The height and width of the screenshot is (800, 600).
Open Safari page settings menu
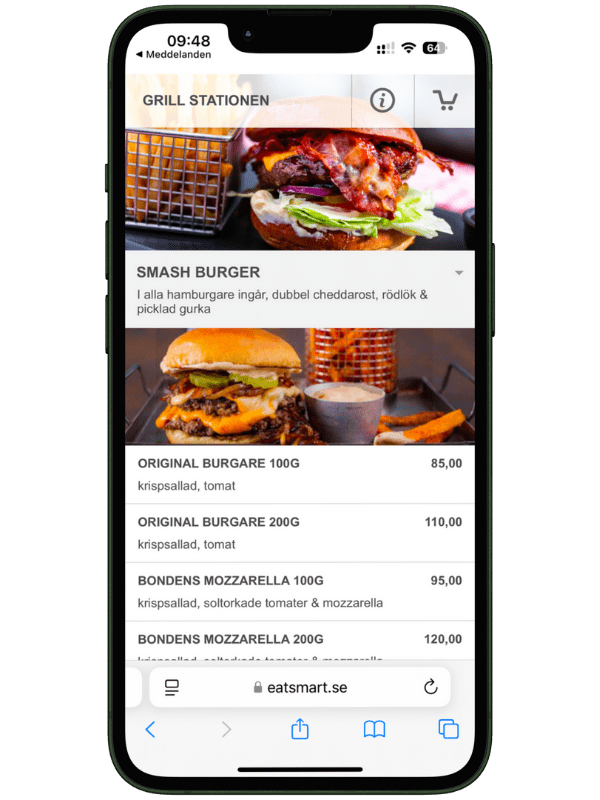[172, 687]
